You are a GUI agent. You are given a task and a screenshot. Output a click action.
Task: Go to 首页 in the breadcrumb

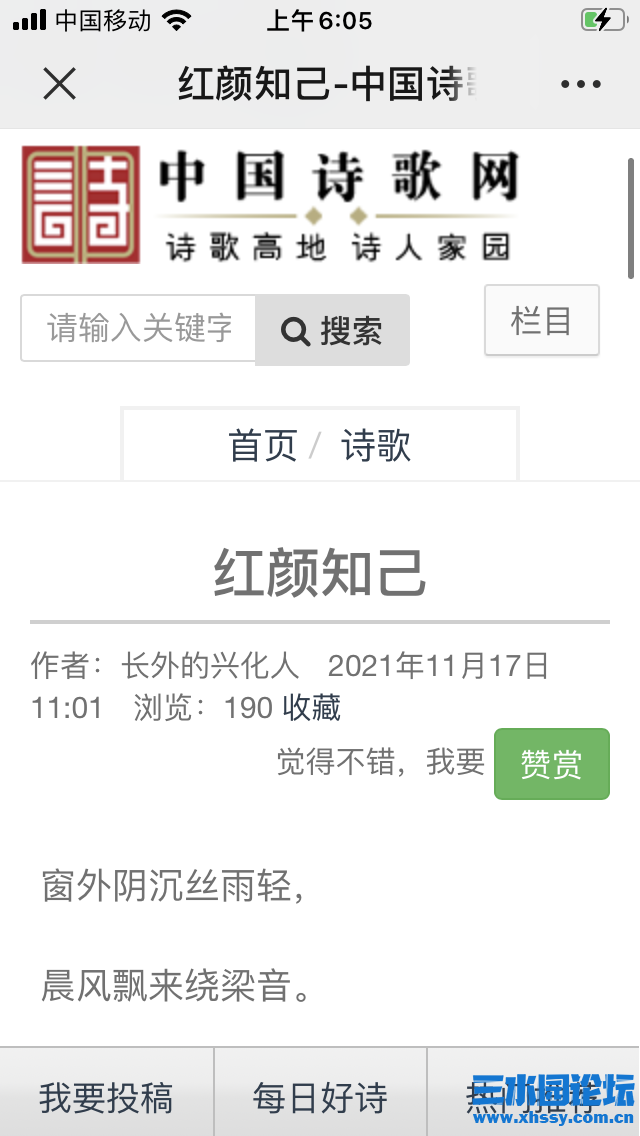pos(263,445)
